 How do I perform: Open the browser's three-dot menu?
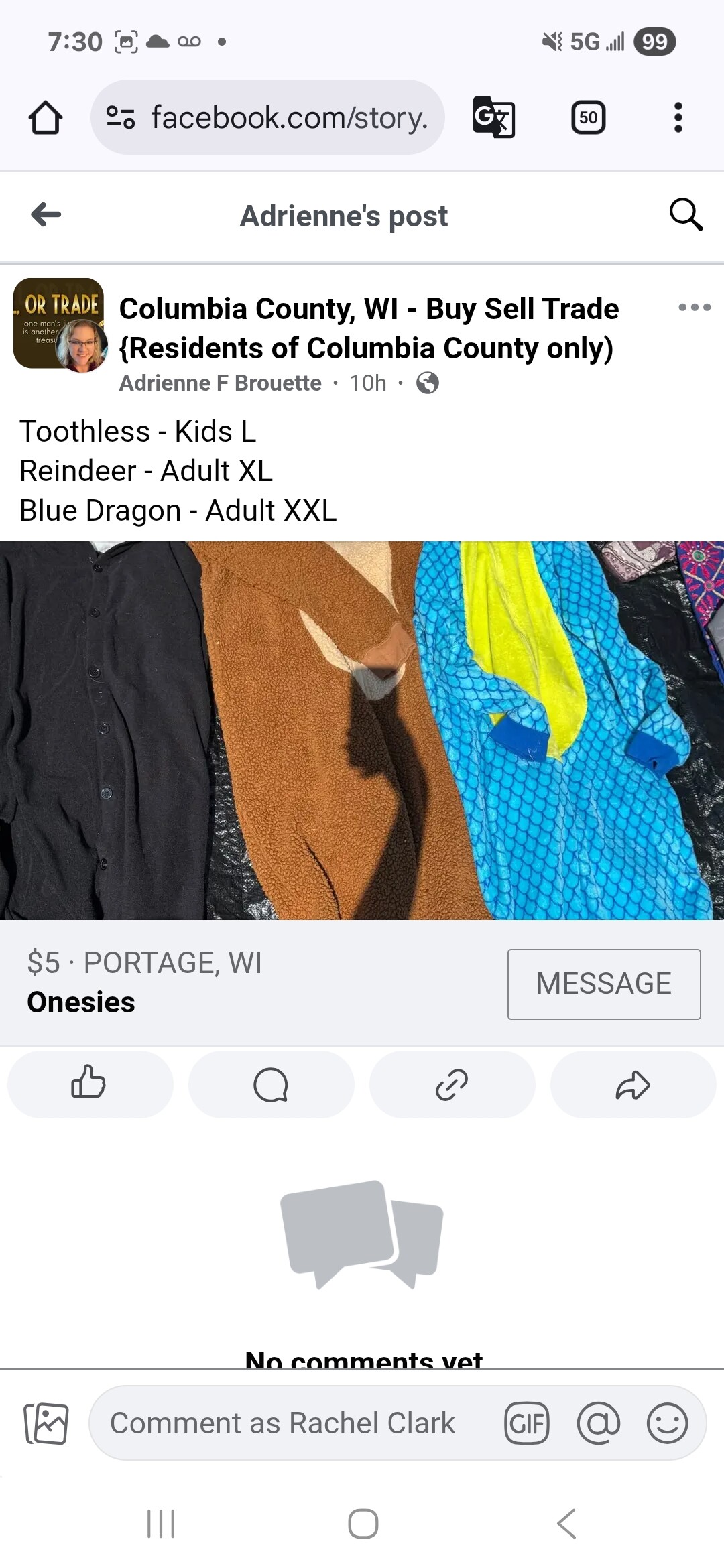pyautogui.click(x=678, y=118)
